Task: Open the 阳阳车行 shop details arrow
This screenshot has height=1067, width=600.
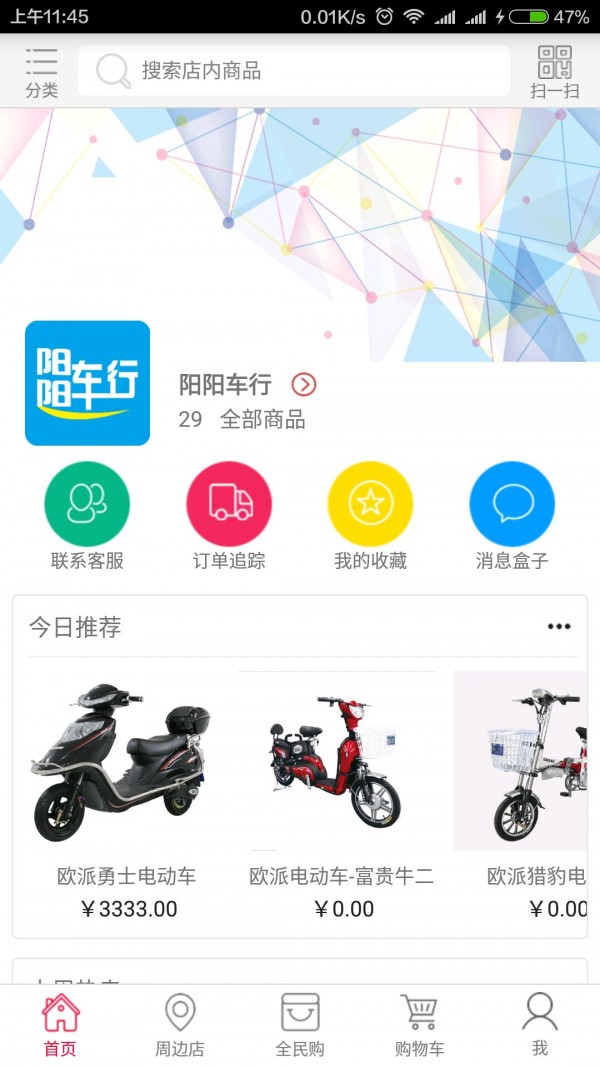Action: [304, 384]
